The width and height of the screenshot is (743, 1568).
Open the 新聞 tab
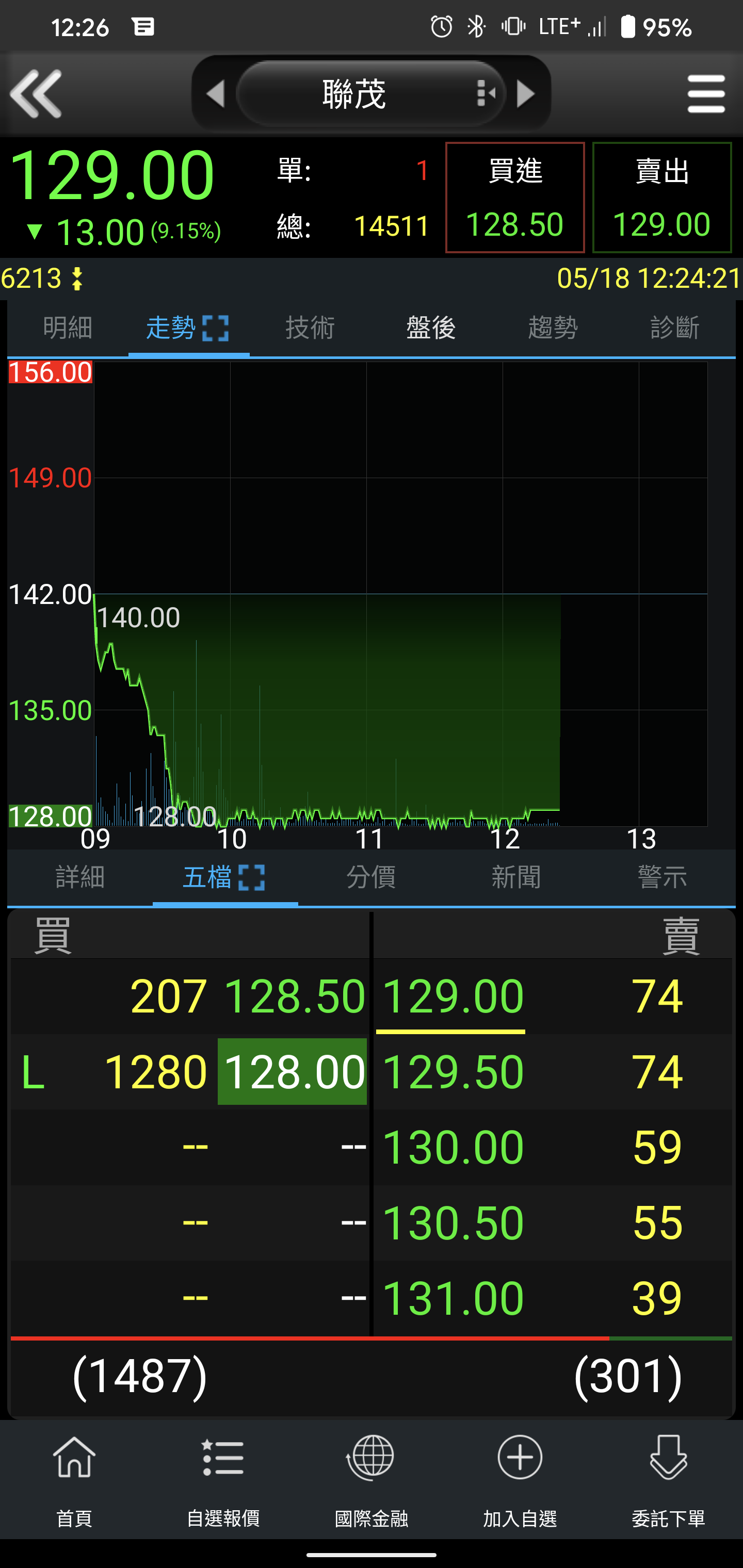tap(516, 877)
